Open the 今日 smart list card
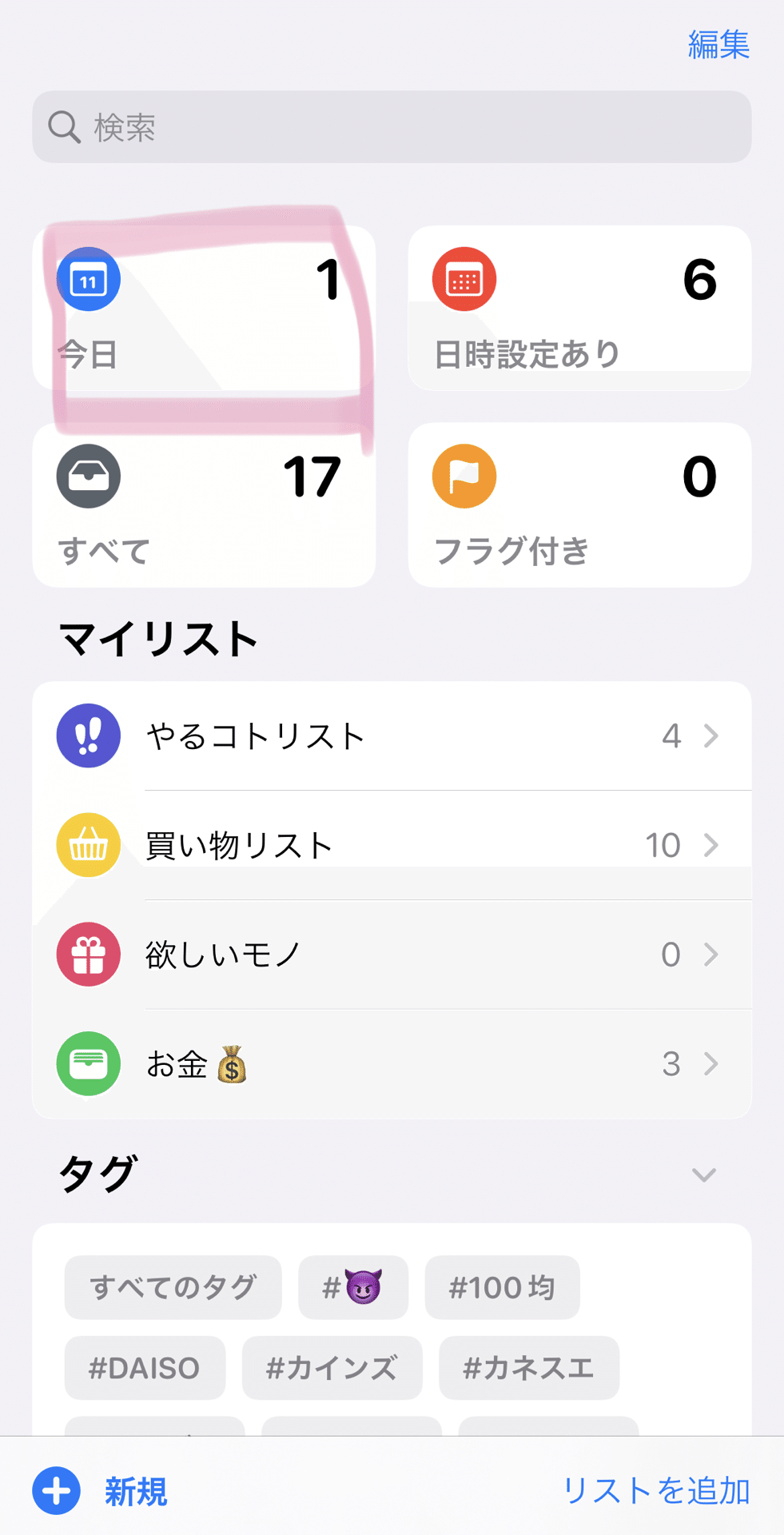 click(204, 308)
